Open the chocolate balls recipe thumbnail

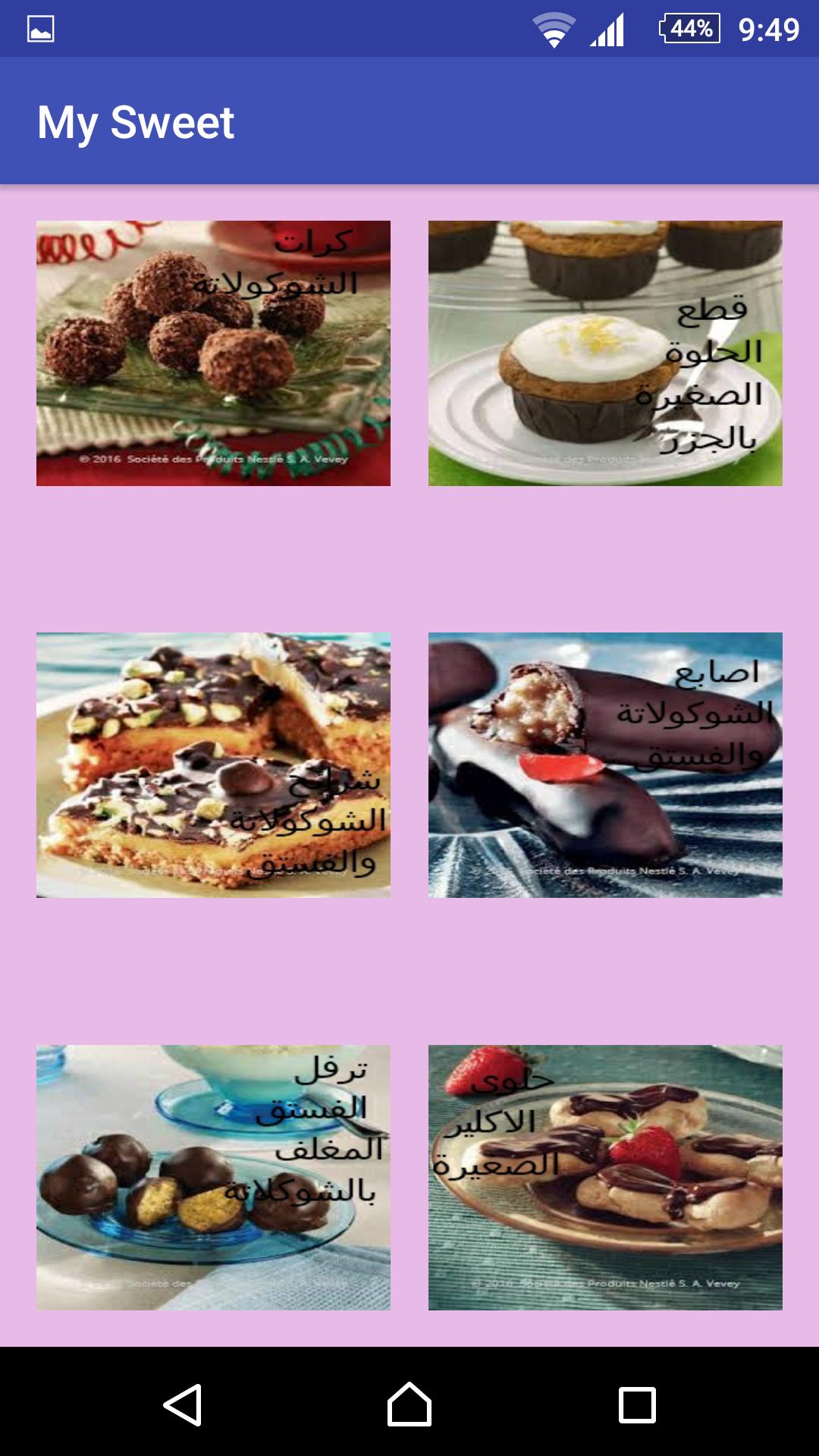(213, 353)
